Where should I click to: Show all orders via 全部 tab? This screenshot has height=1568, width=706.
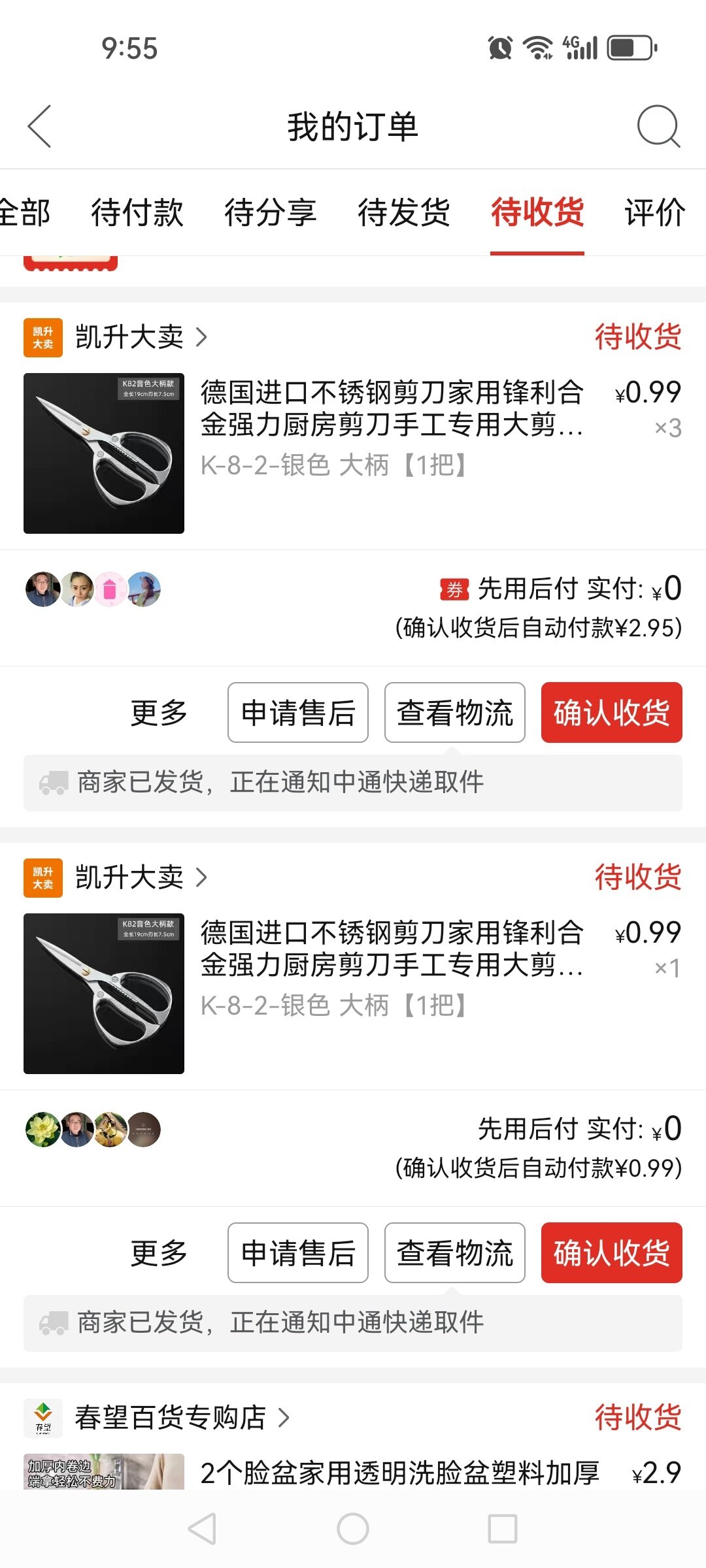pyautogui.click(x=25, y=212)
